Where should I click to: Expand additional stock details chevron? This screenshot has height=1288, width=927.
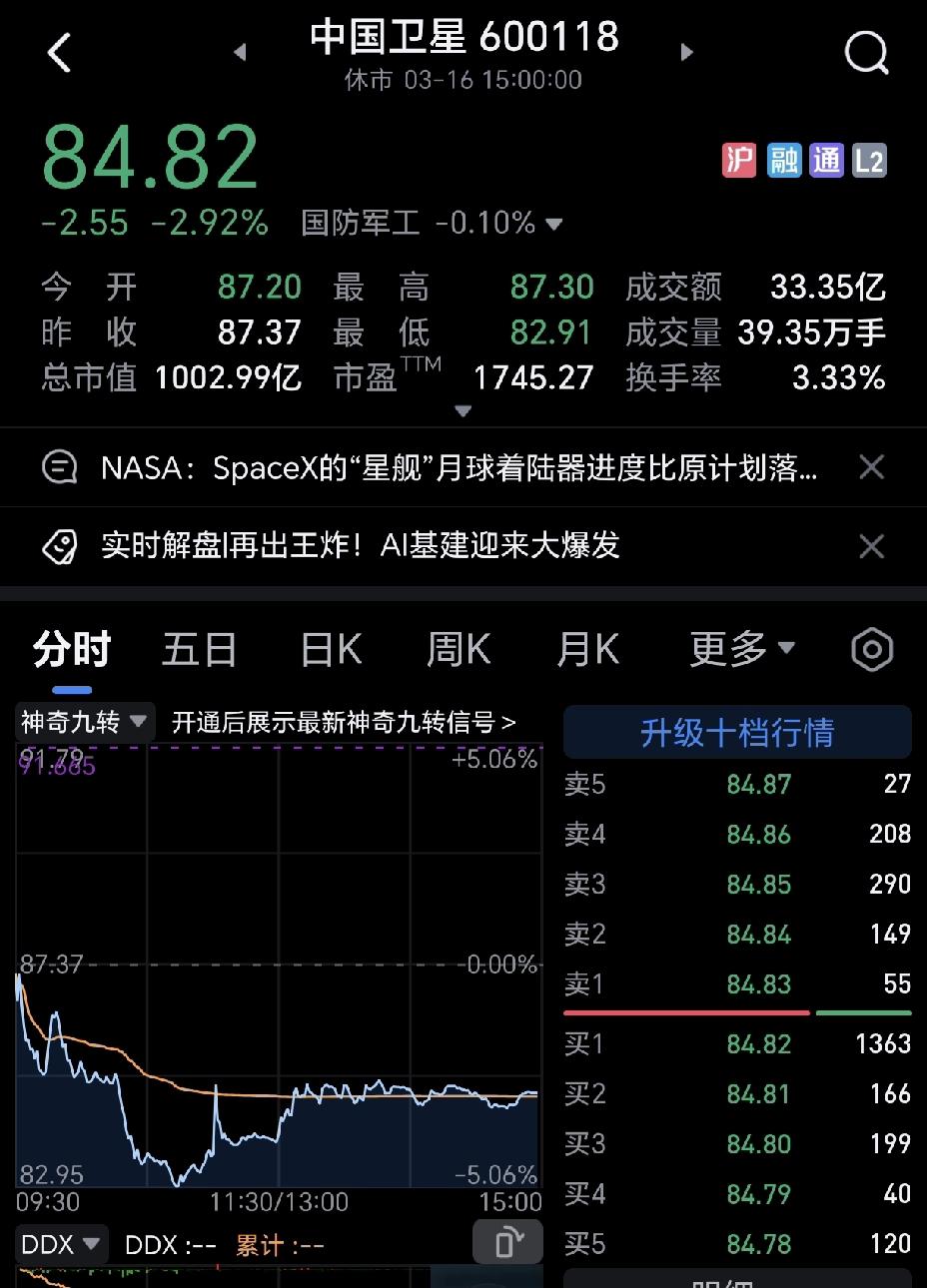463,410
